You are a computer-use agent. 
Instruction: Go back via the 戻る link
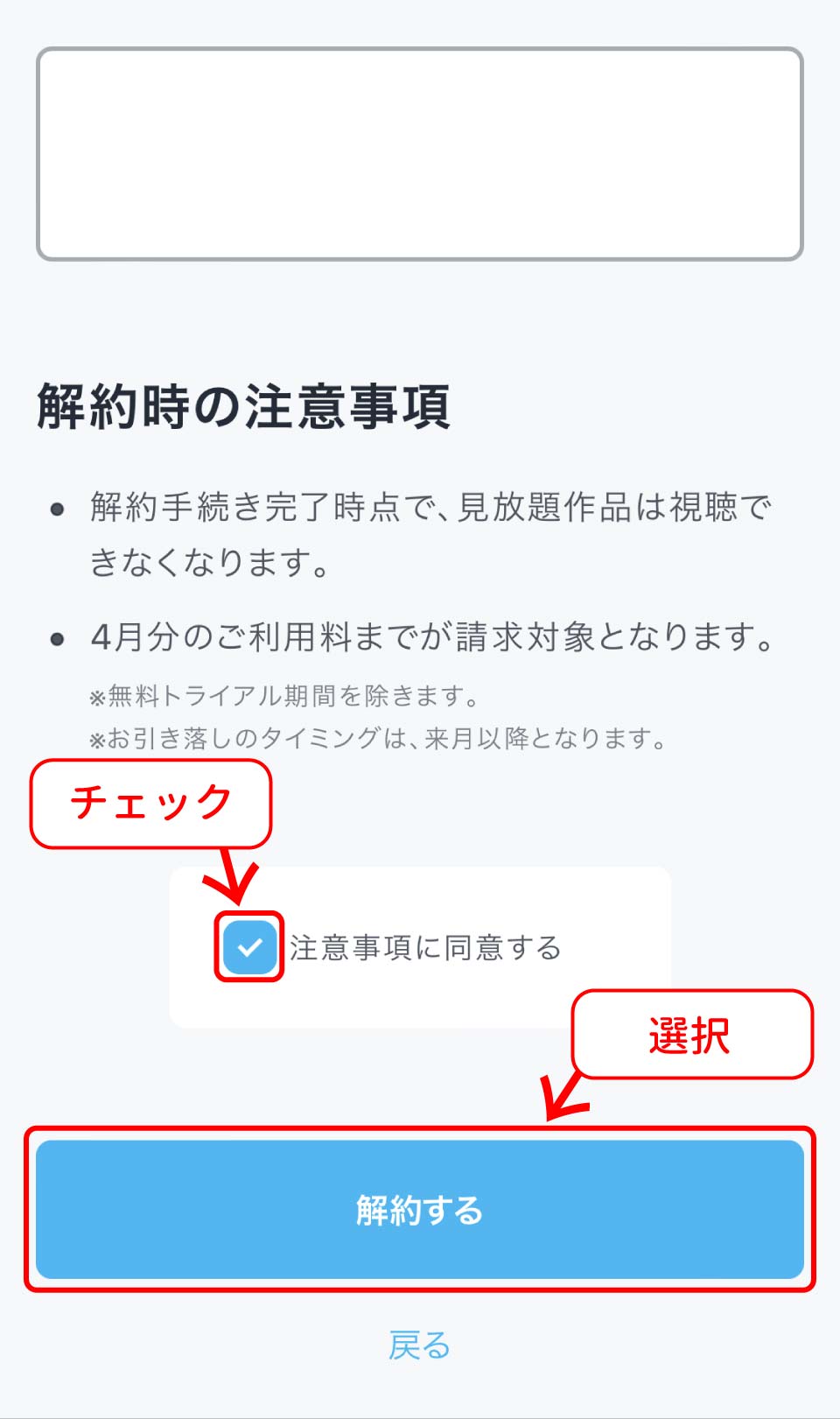point(419,1345)
